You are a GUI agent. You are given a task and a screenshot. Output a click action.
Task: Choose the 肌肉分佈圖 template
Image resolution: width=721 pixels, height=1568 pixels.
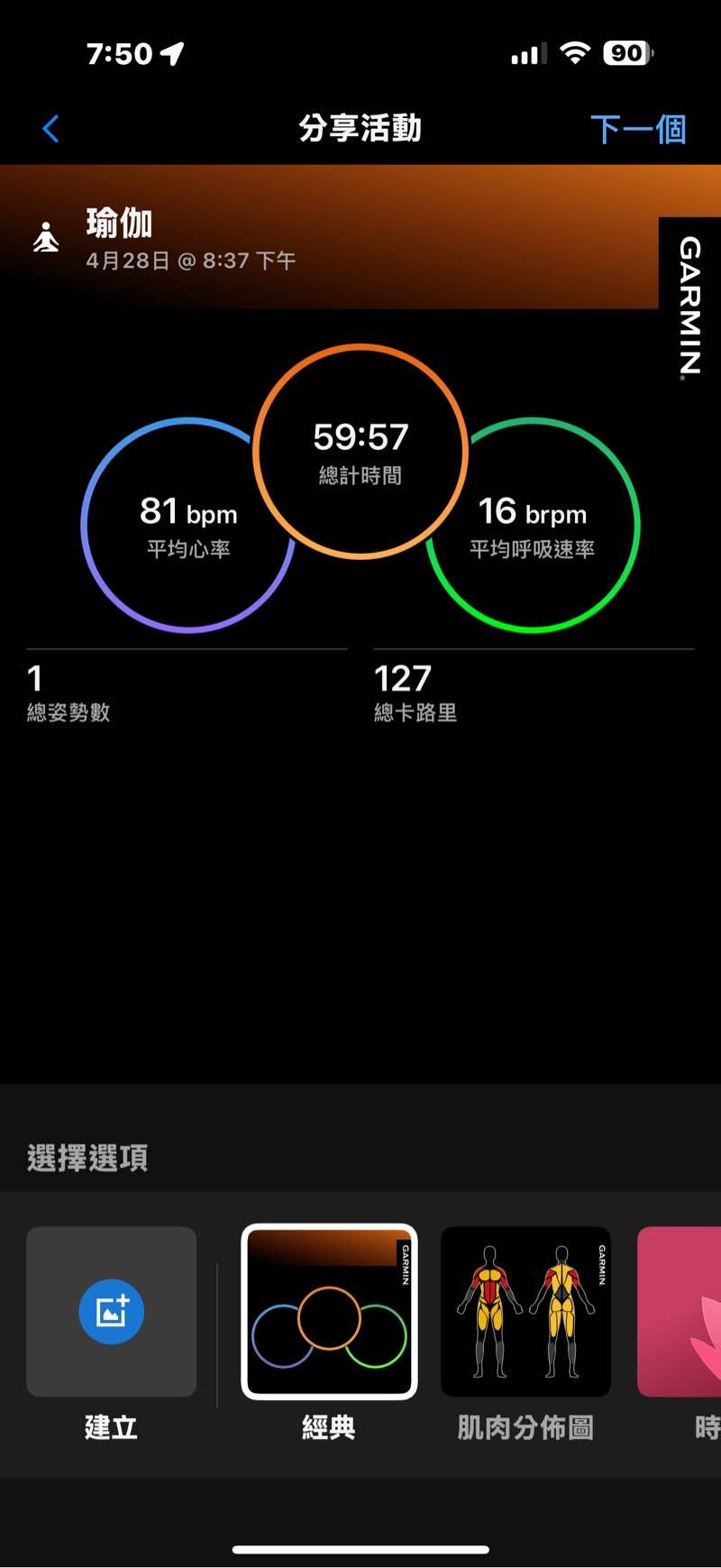point(525,1312)
